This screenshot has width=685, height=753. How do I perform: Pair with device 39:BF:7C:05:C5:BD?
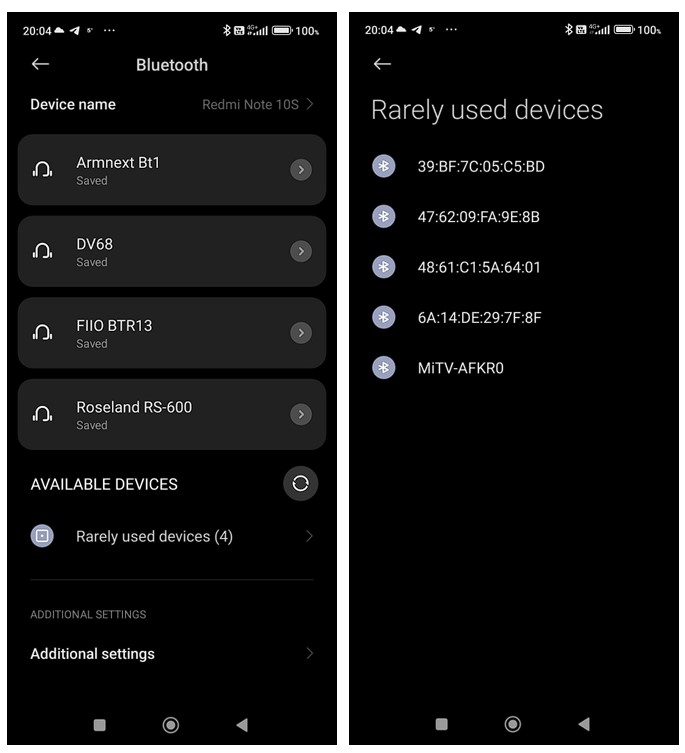(514, 167)
